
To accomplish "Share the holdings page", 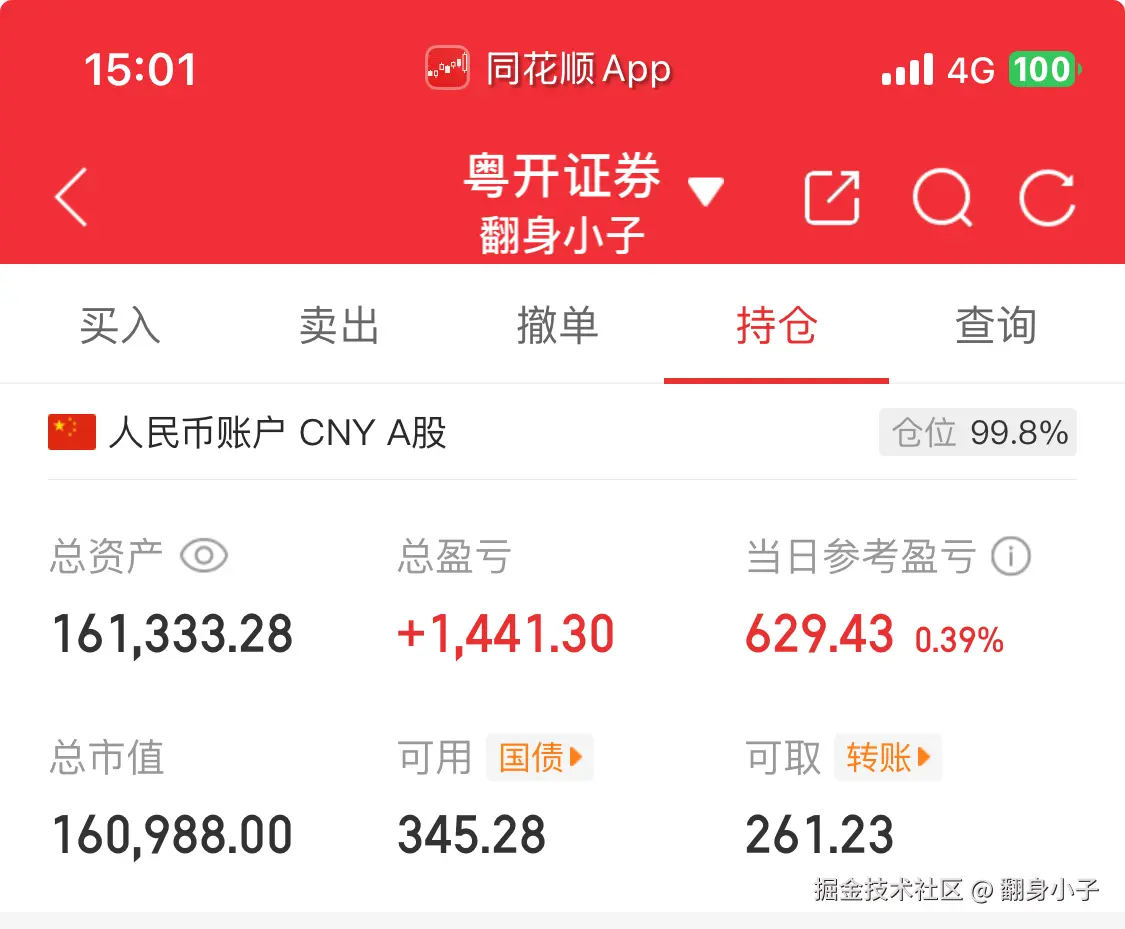I will 832,197.
